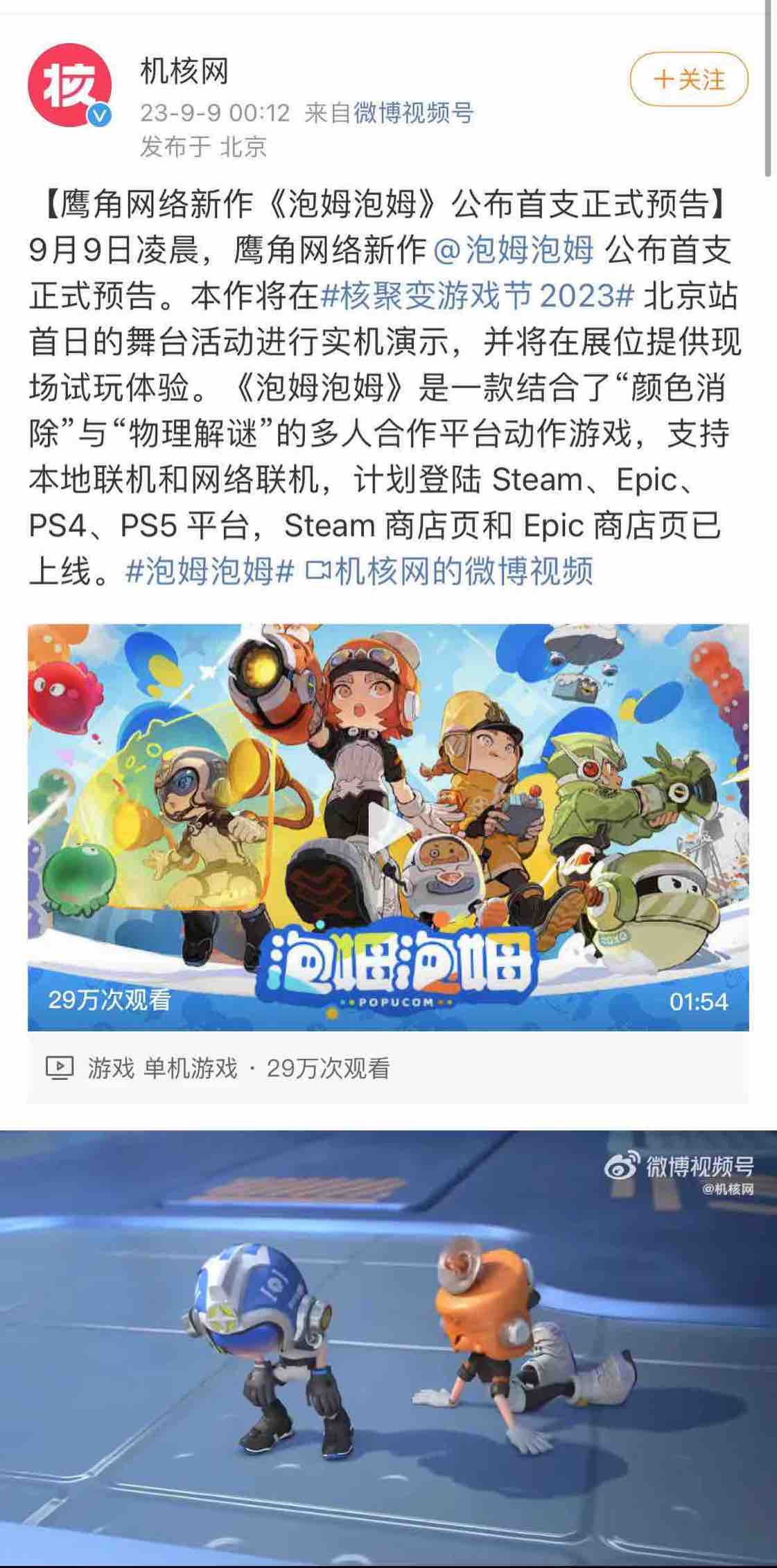This screenshot has width=777, height=1568.
Task: Open the 机核网的微博视频 link
Action: (x=451, y=572)
